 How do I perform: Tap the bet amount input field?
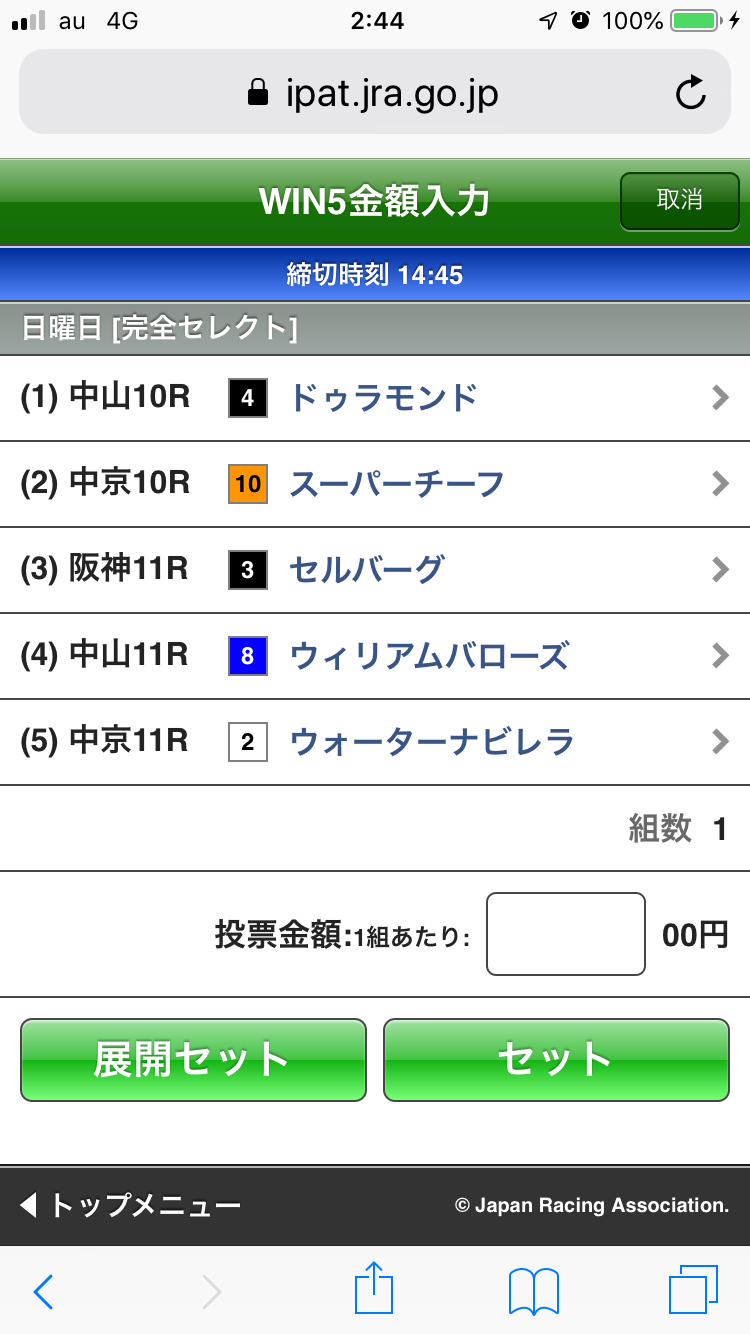click(565, 932)
